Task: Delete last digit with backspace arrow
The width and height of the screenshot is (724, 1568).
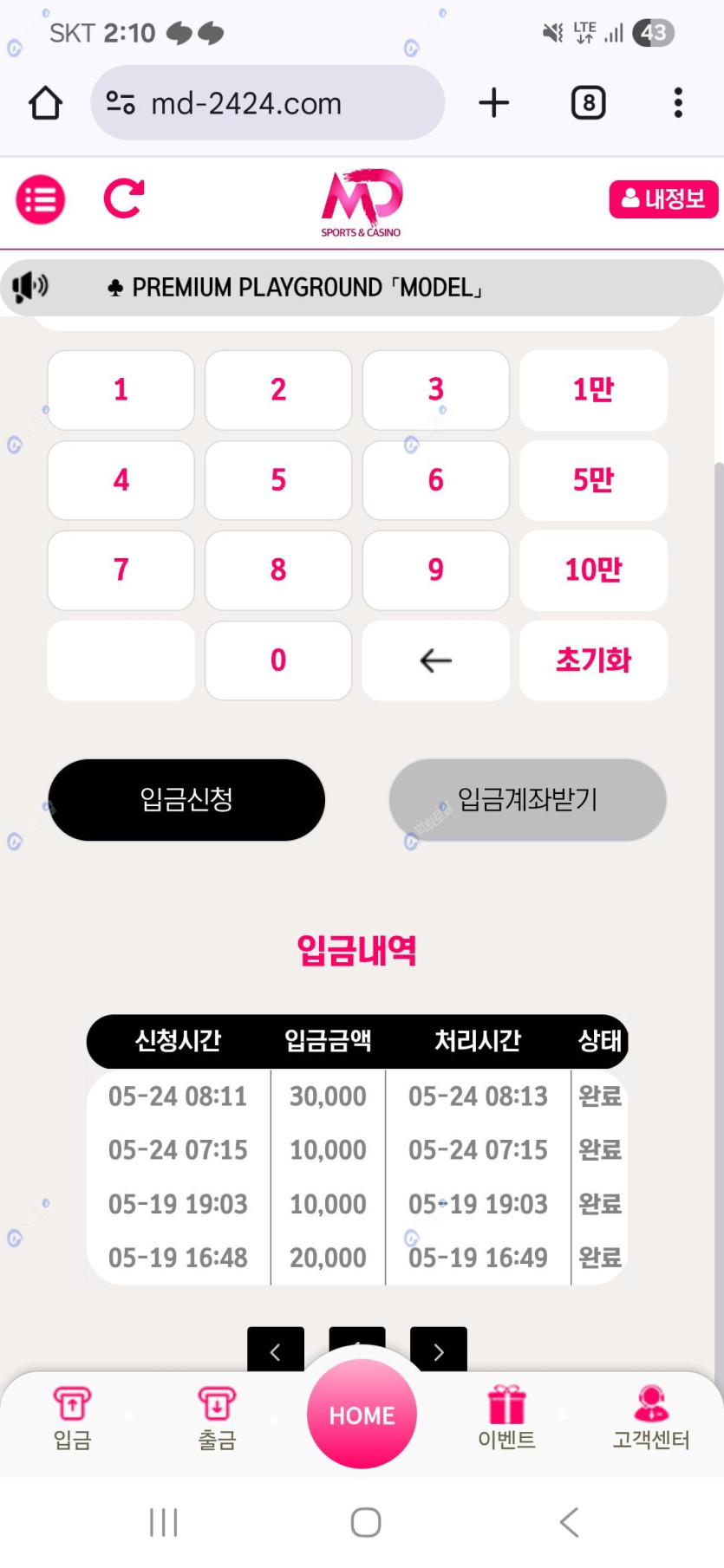Action: coord(435,660)
